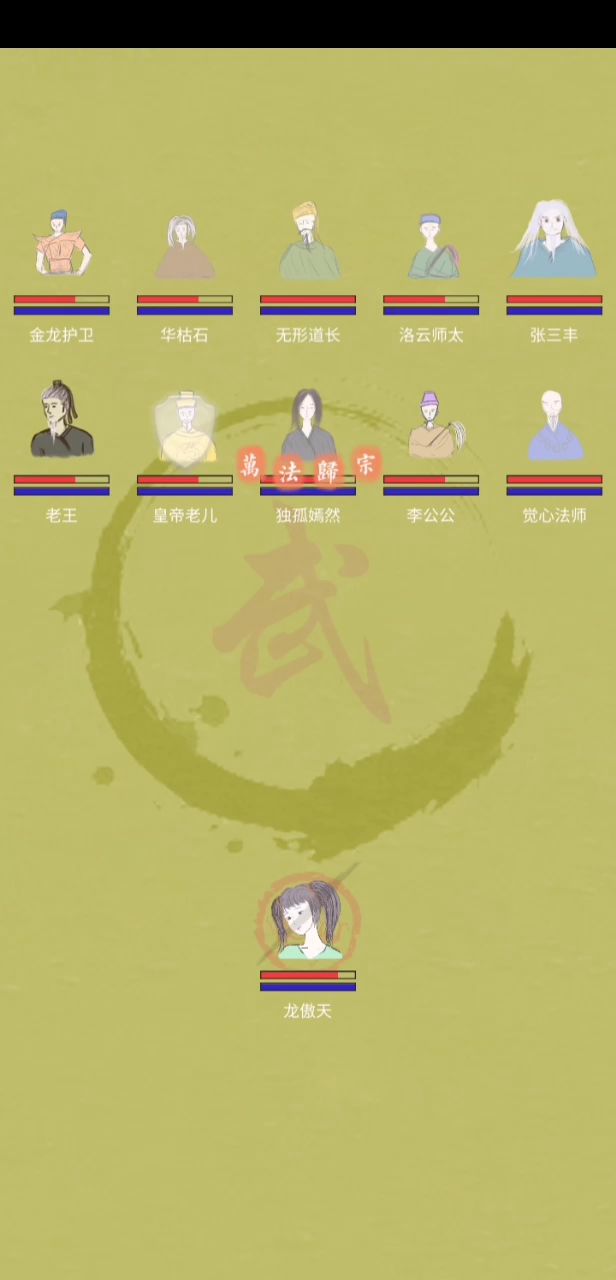Tap the 华枯石 character portrait
Viewport: 616px width, 1280px height.
point(185,247)
